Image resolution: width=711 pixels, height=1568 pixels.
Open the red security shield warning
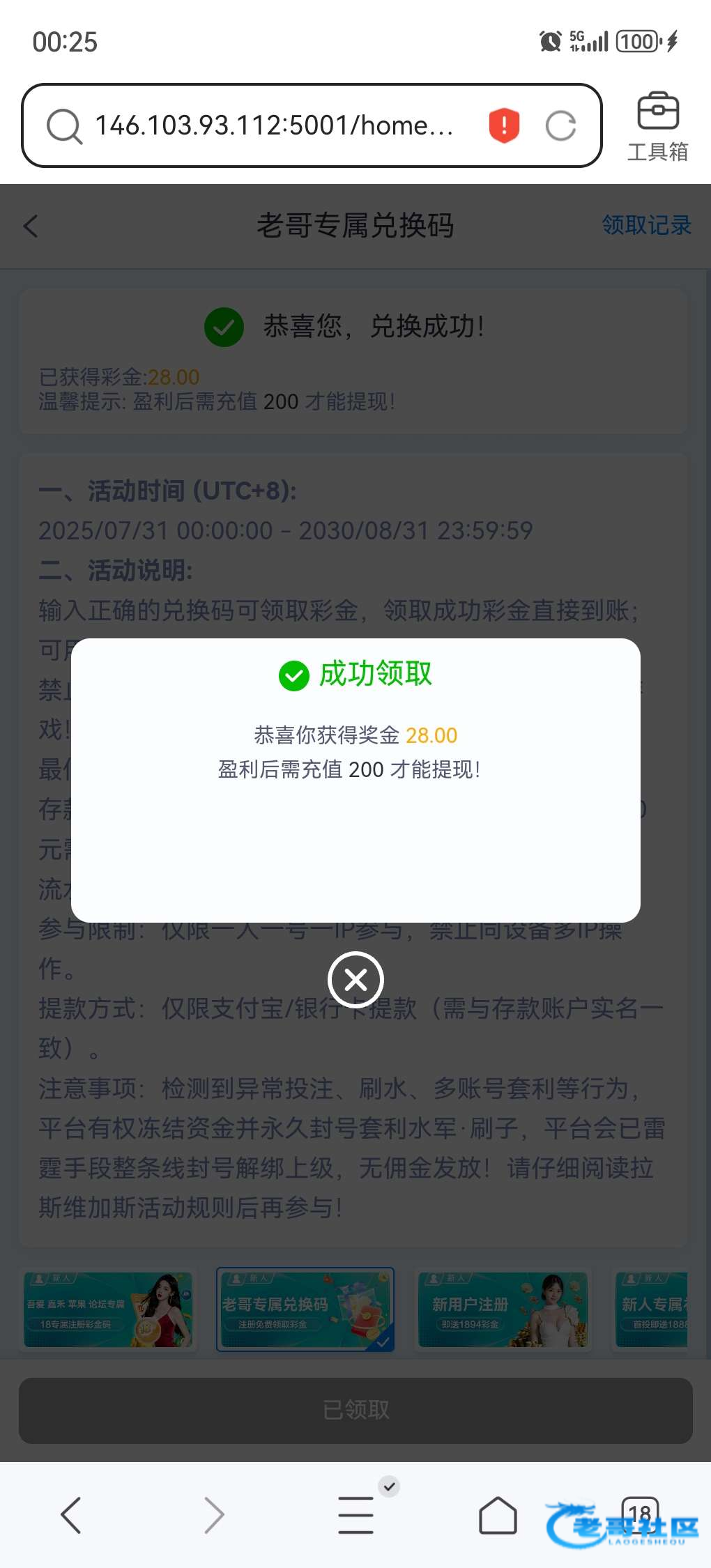504,125
